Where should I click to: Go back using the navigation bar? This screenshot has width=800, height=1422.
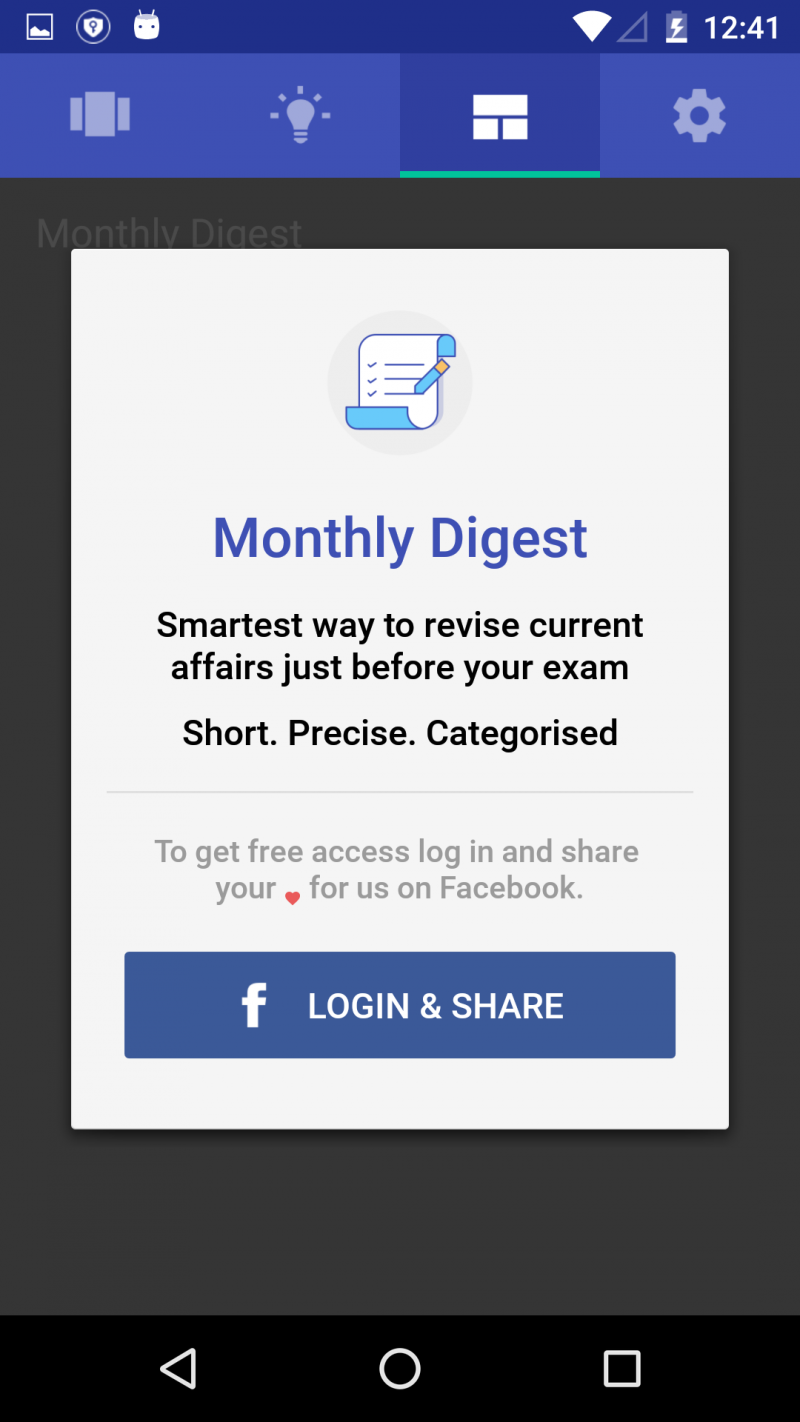179,1368
